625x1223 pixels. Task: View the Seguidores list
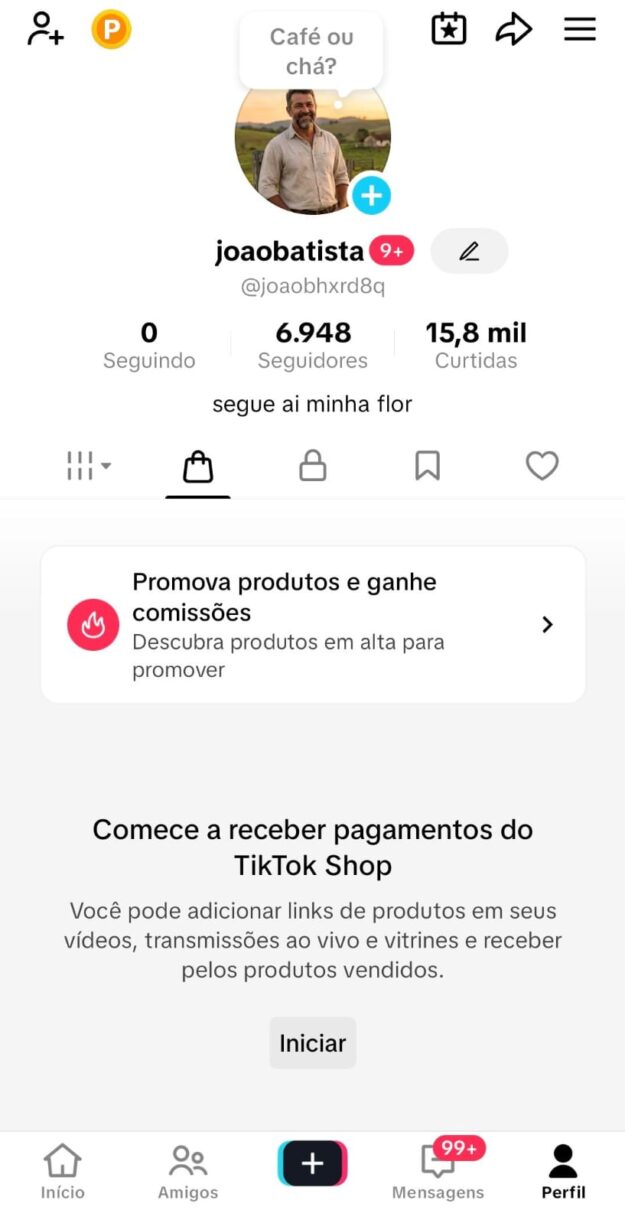click(313, 345)
